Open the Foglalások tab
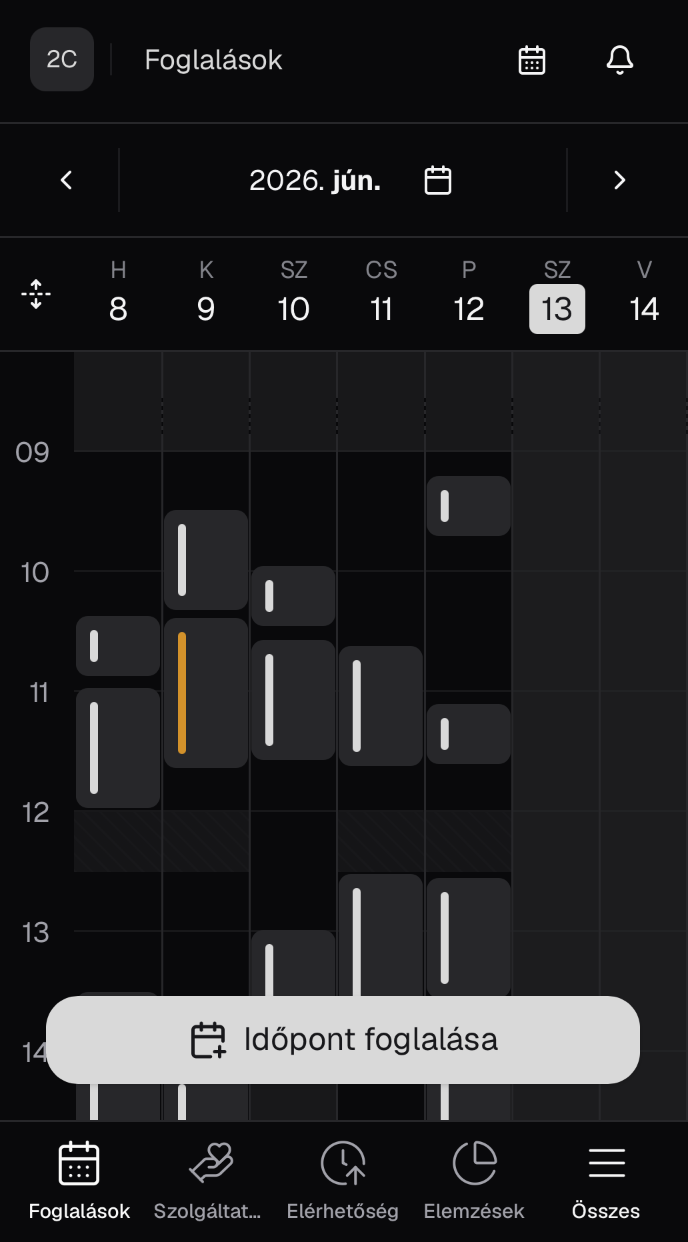 tap(79, 1182)
